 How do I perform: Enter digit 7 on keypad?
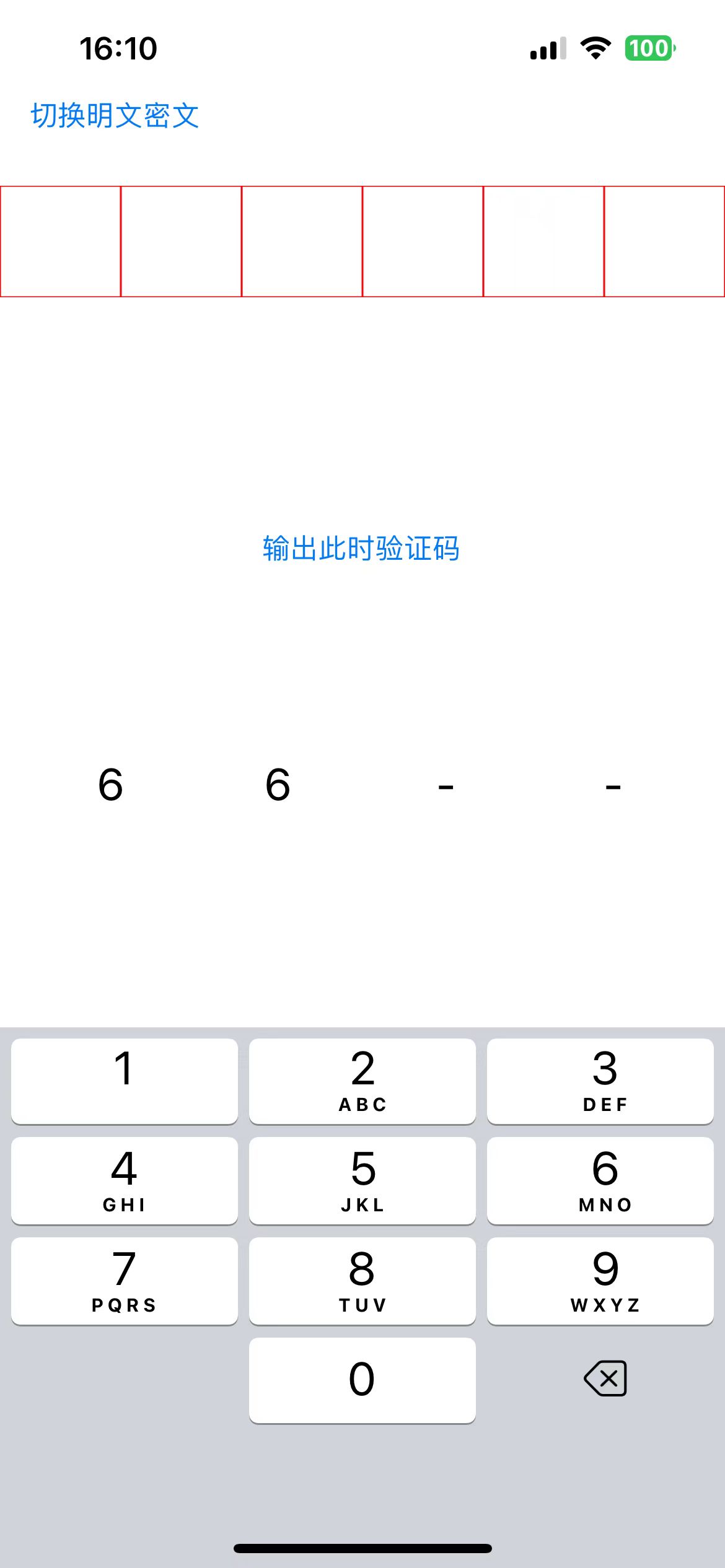pos(124,1281)
